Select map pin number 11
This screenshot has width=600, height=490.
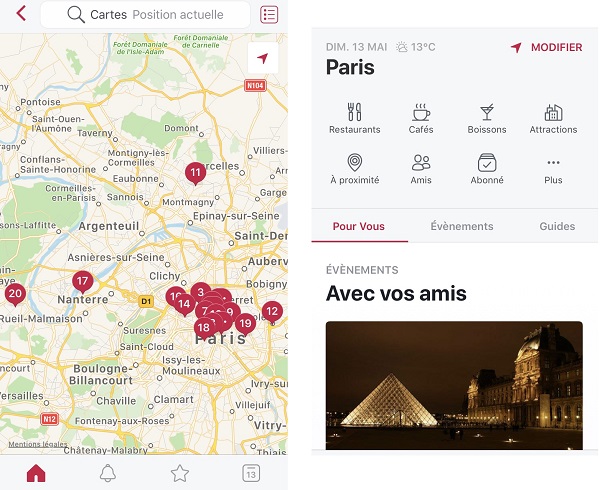(195, 173)
